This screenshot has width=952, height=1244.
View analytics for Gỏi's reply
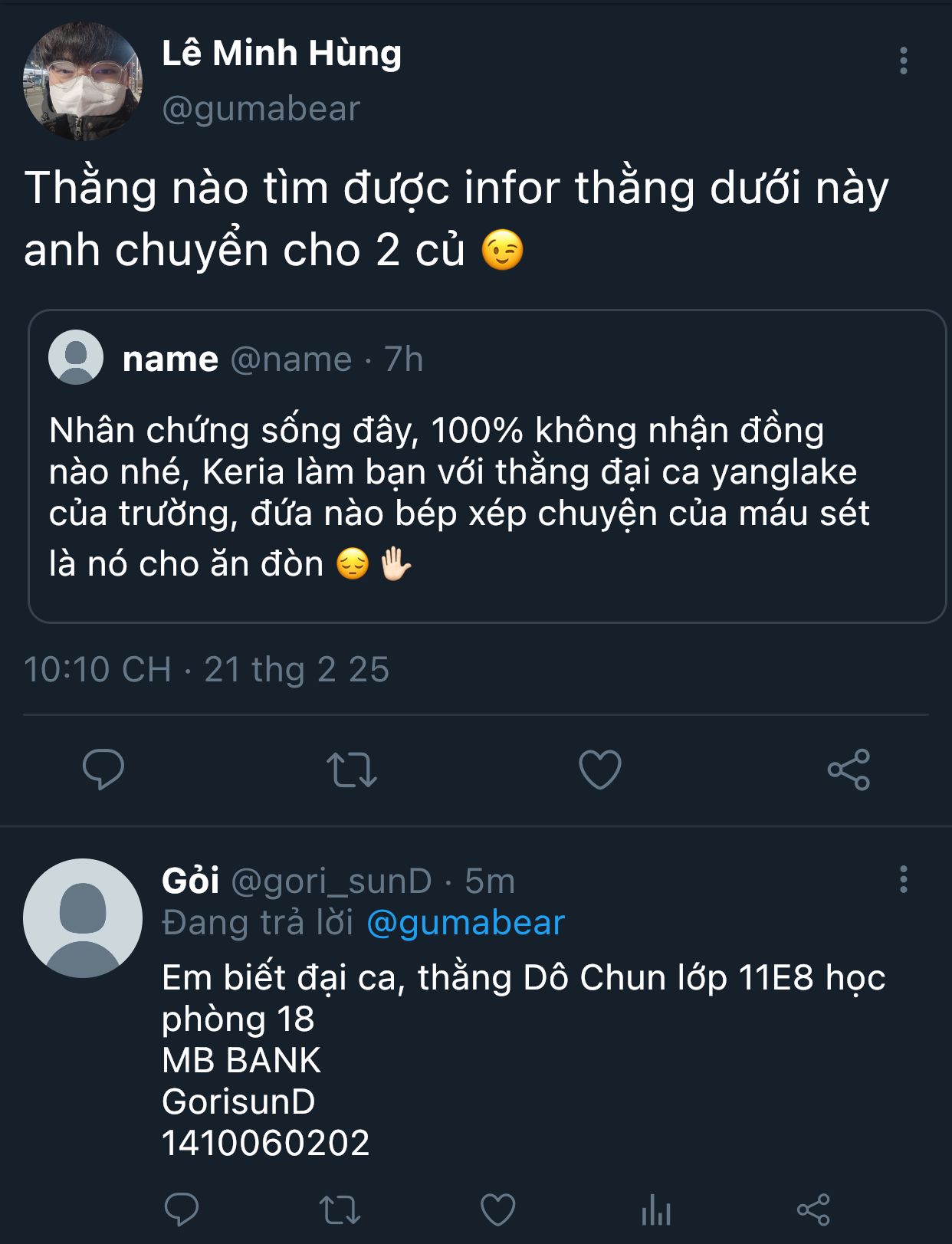[x=656, y=1210]
